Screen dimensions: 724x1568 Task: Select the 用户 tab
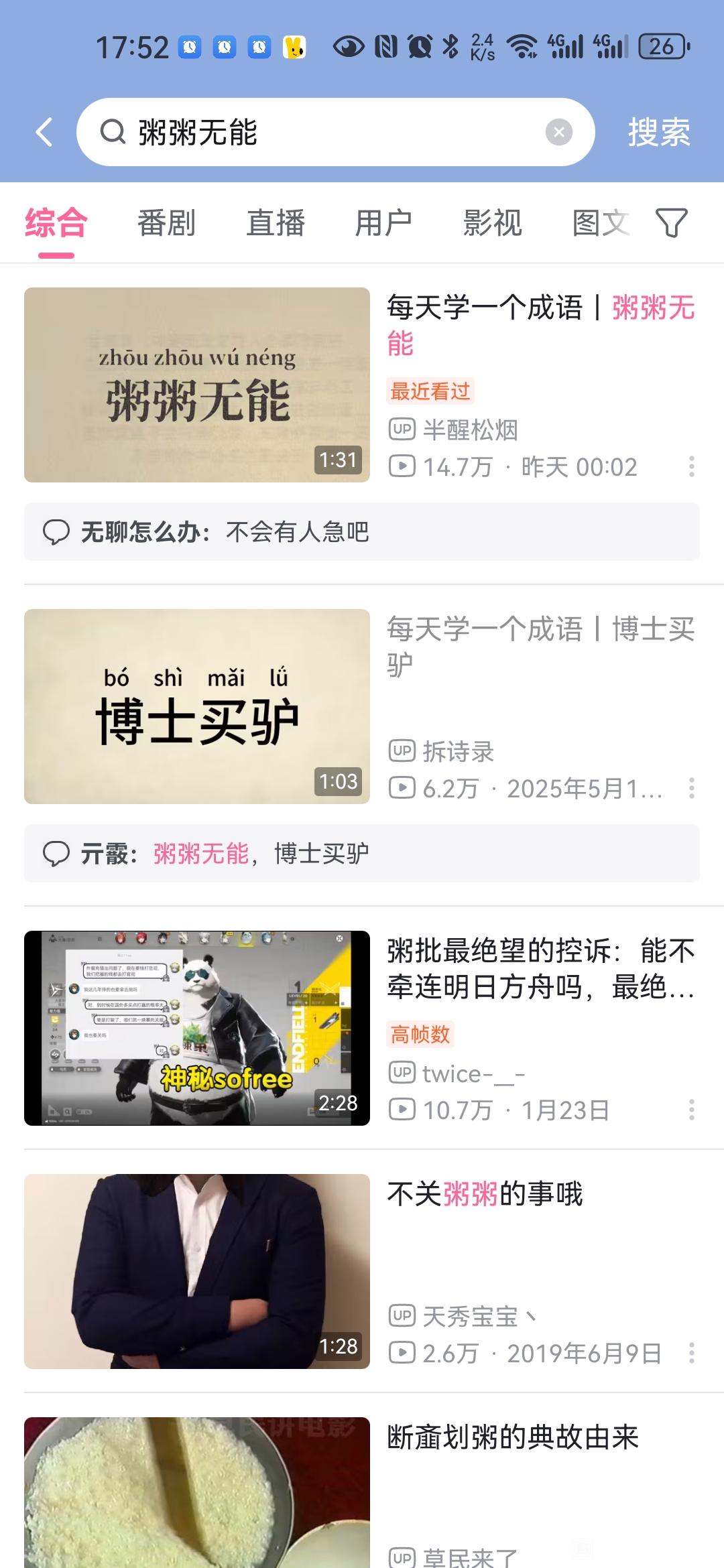click(x=383, y=223)
